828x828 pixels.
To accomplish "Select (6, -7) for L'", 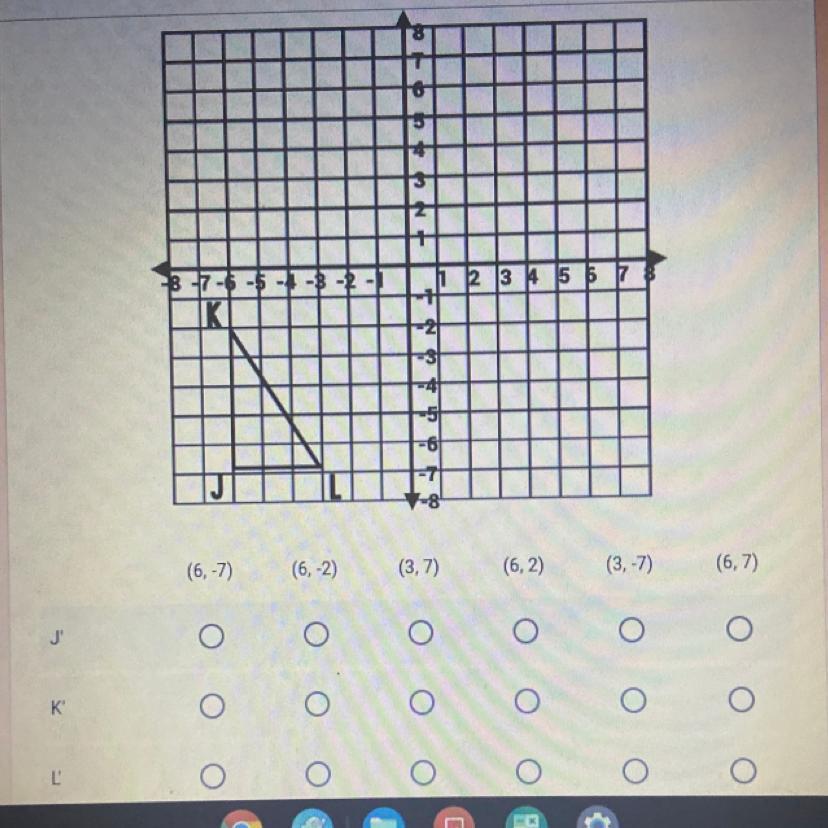I will (x=211, y=776).
